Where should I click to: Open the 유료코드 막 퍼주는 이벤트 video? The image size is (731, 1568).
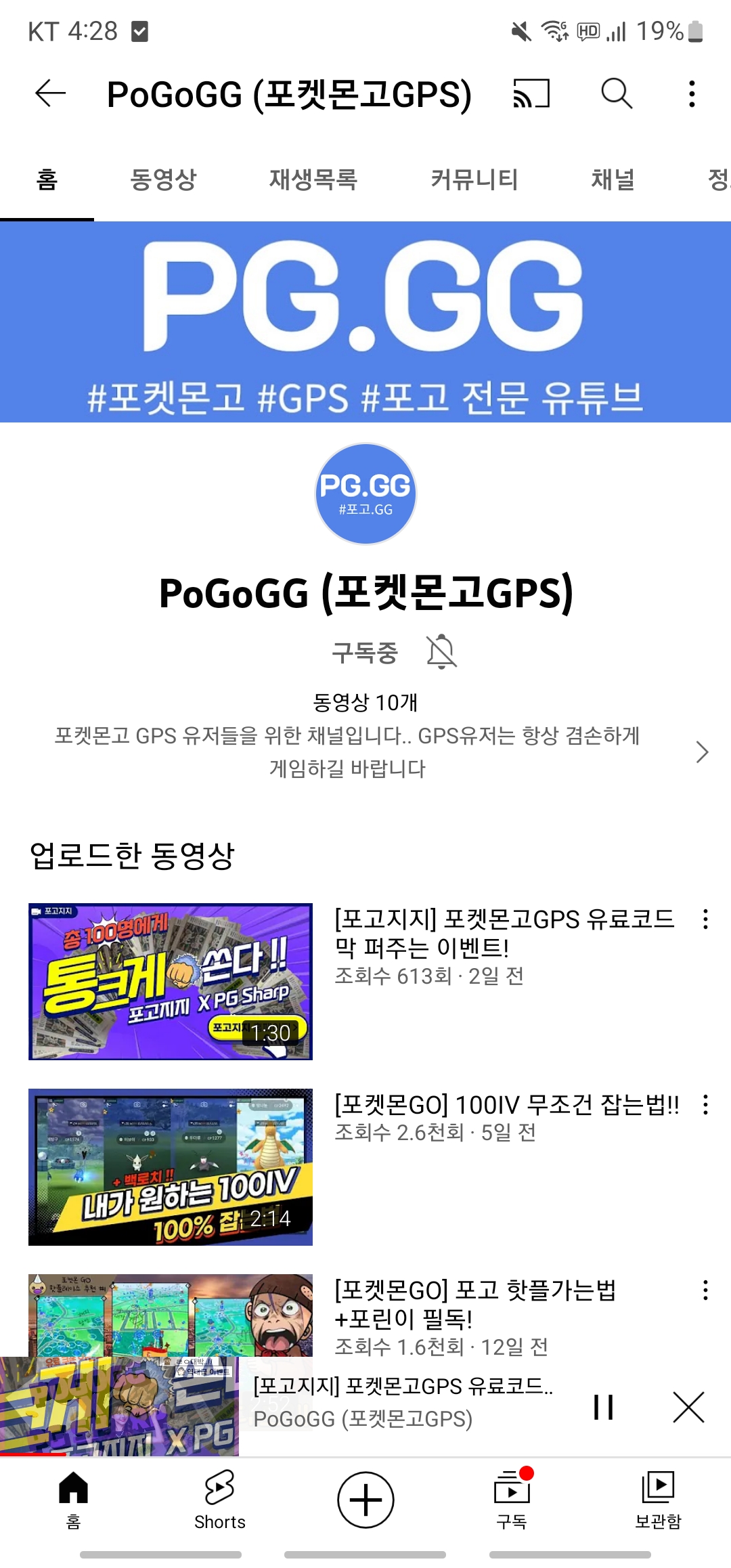[x=171, y=981]
